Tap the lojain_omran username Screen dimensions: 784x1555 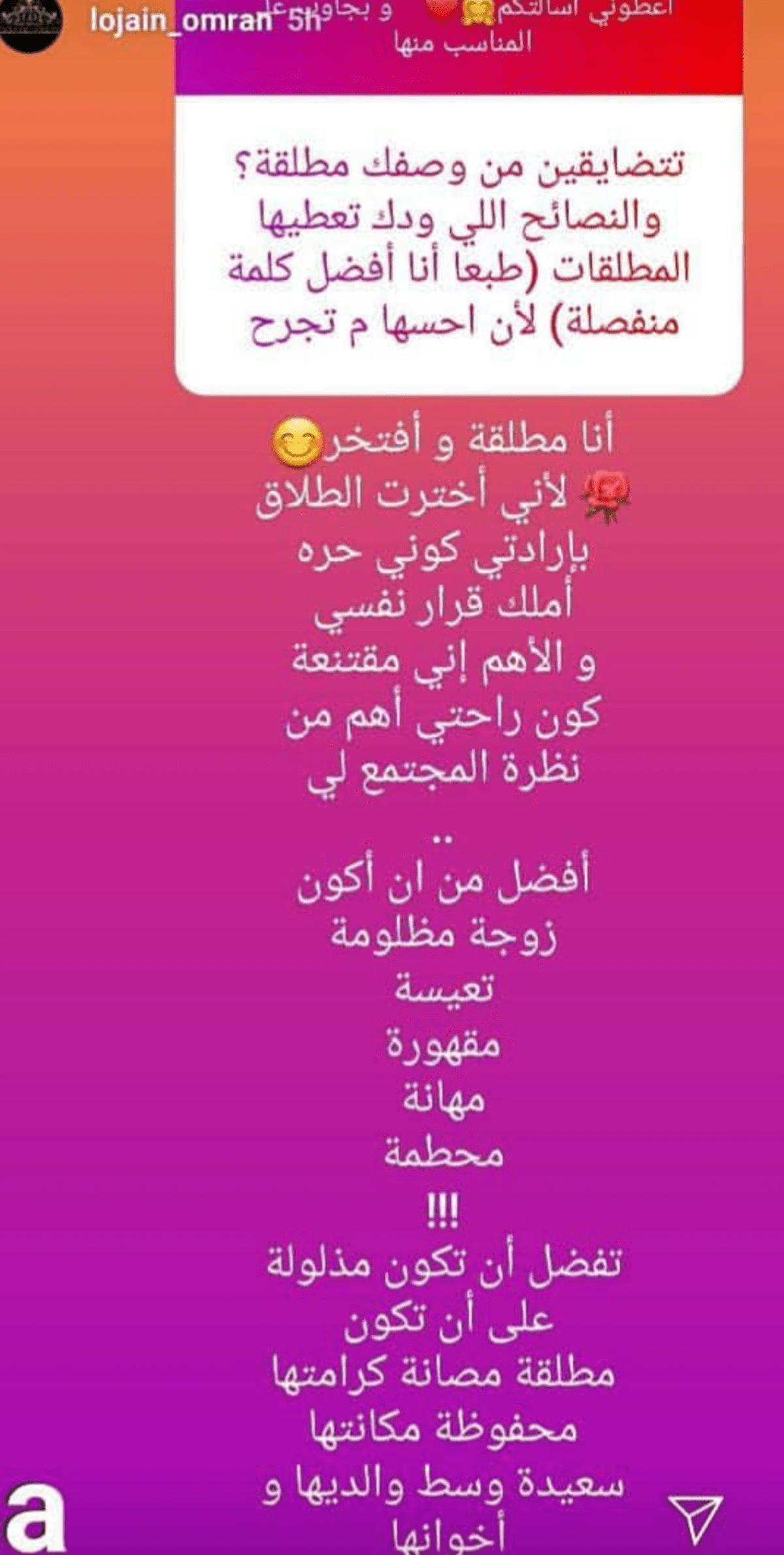click(181, 21)
